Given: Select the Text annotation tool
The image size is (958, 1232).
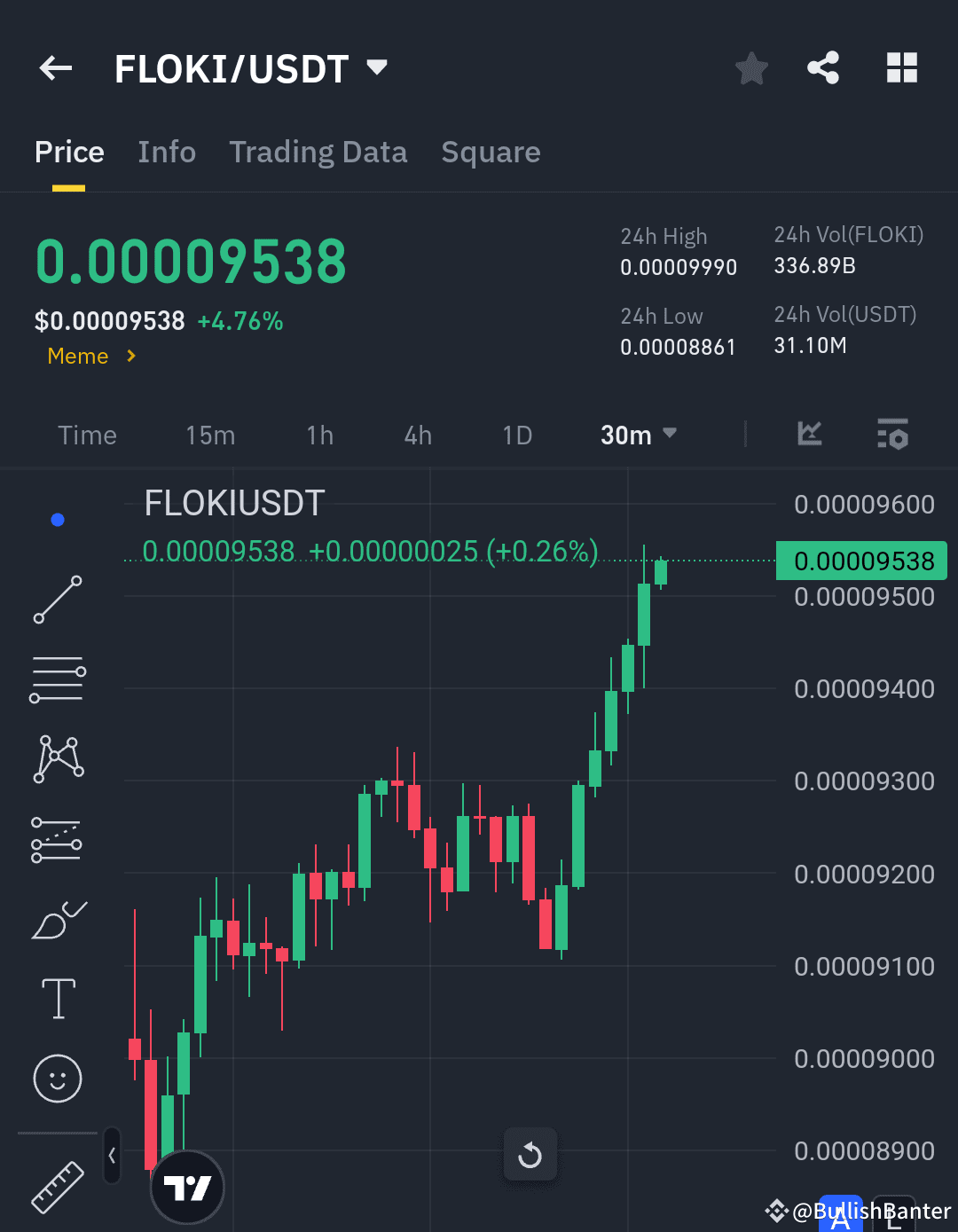Looking at the screenshot, I should point(57,998).
